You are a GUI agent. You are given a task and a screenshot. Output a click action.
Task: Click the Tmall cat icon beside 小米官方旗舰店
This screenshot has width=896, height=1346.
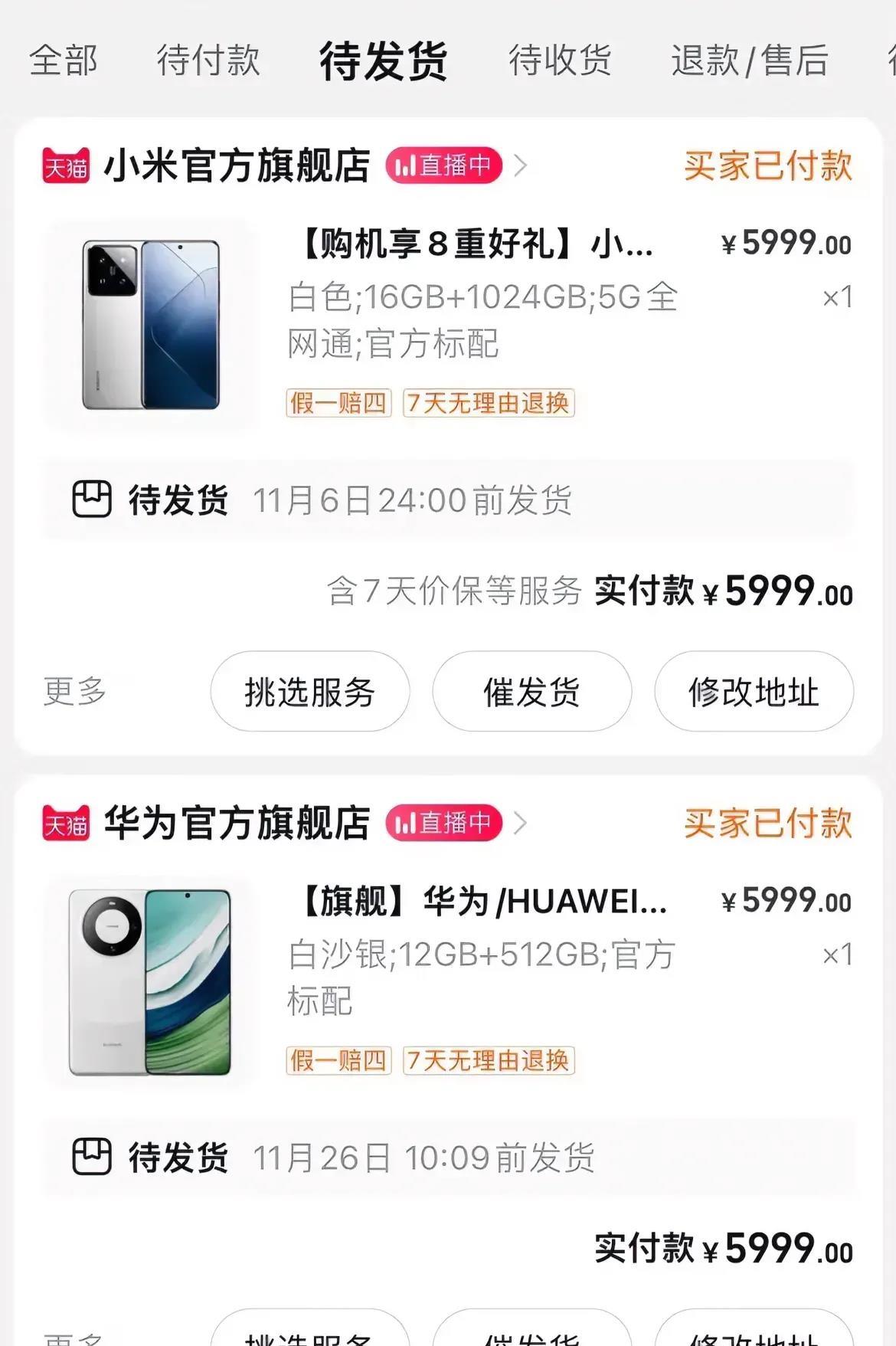click(67, 165)
